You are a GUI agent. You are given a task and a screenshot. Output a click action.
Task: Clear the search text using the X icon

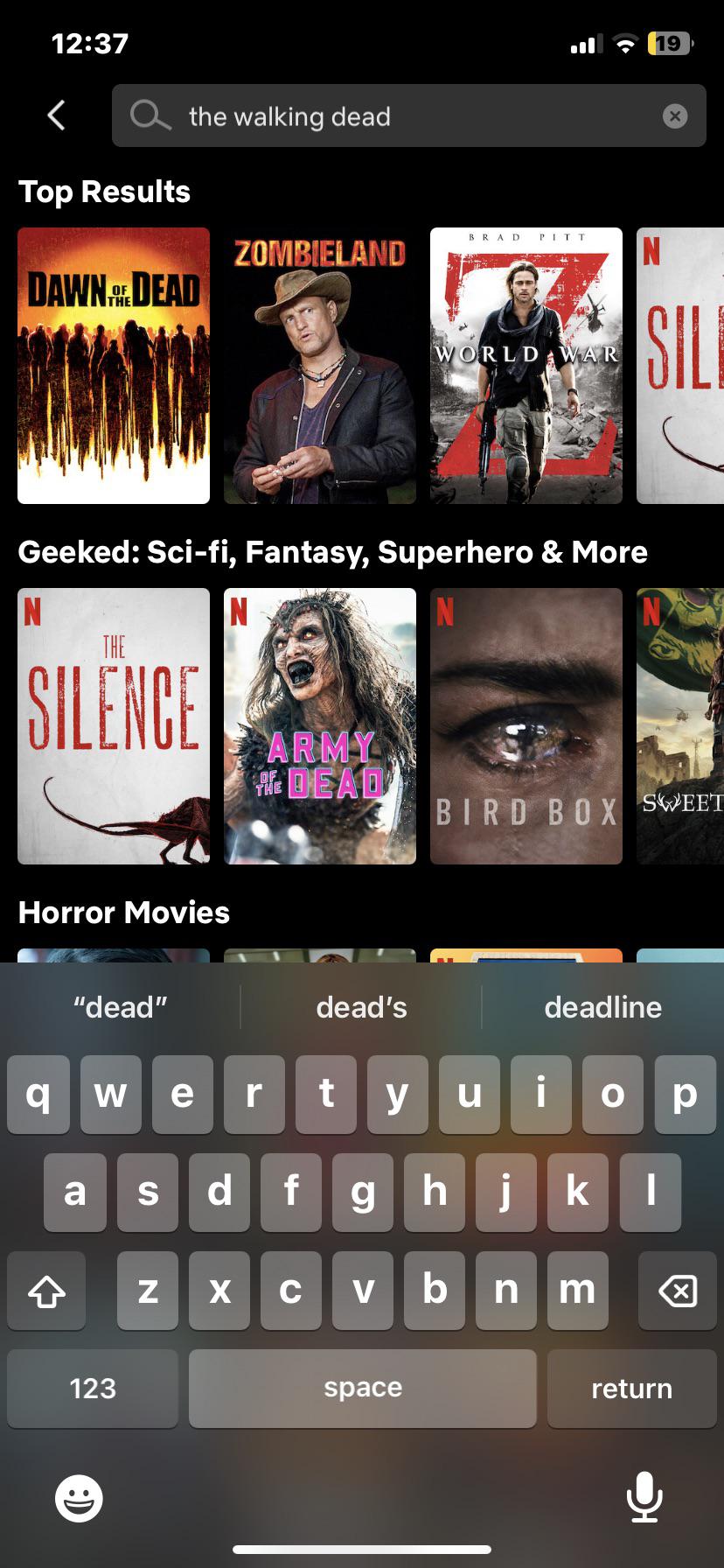pos(675,115)
